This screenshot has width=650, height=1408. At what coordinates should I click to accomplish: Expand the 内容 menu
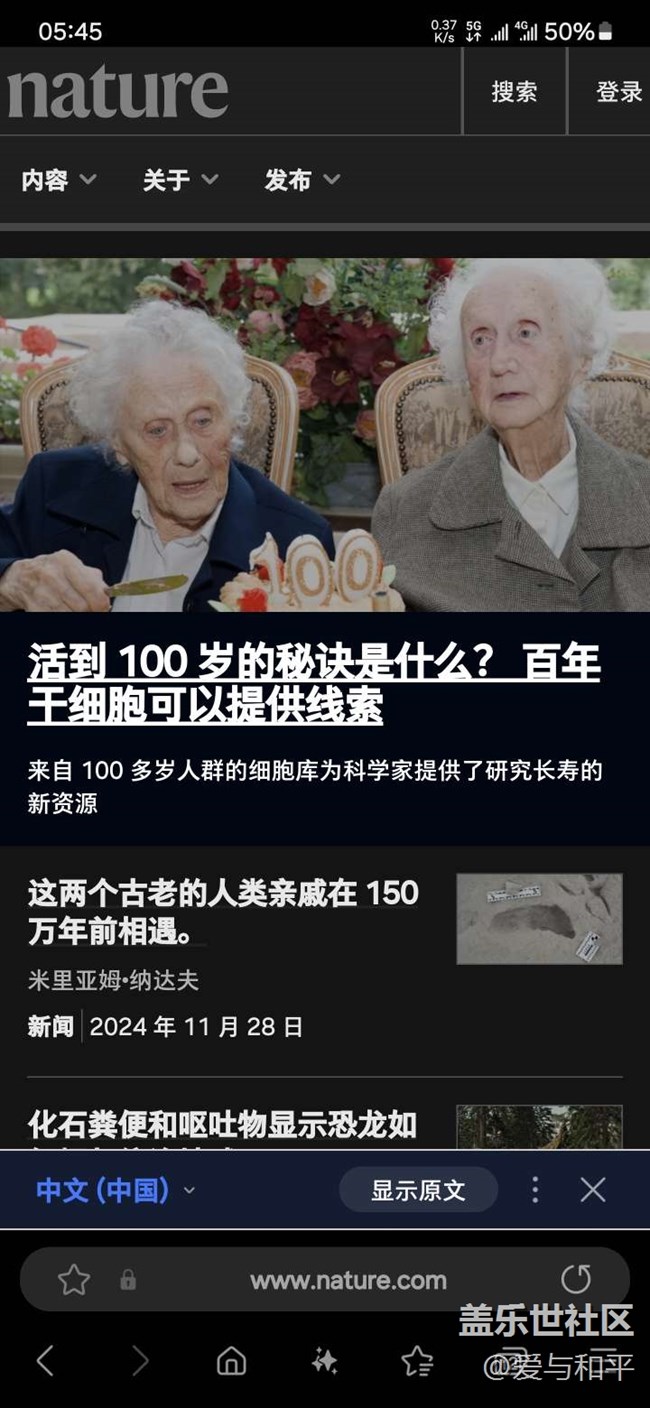pos(59,180)
